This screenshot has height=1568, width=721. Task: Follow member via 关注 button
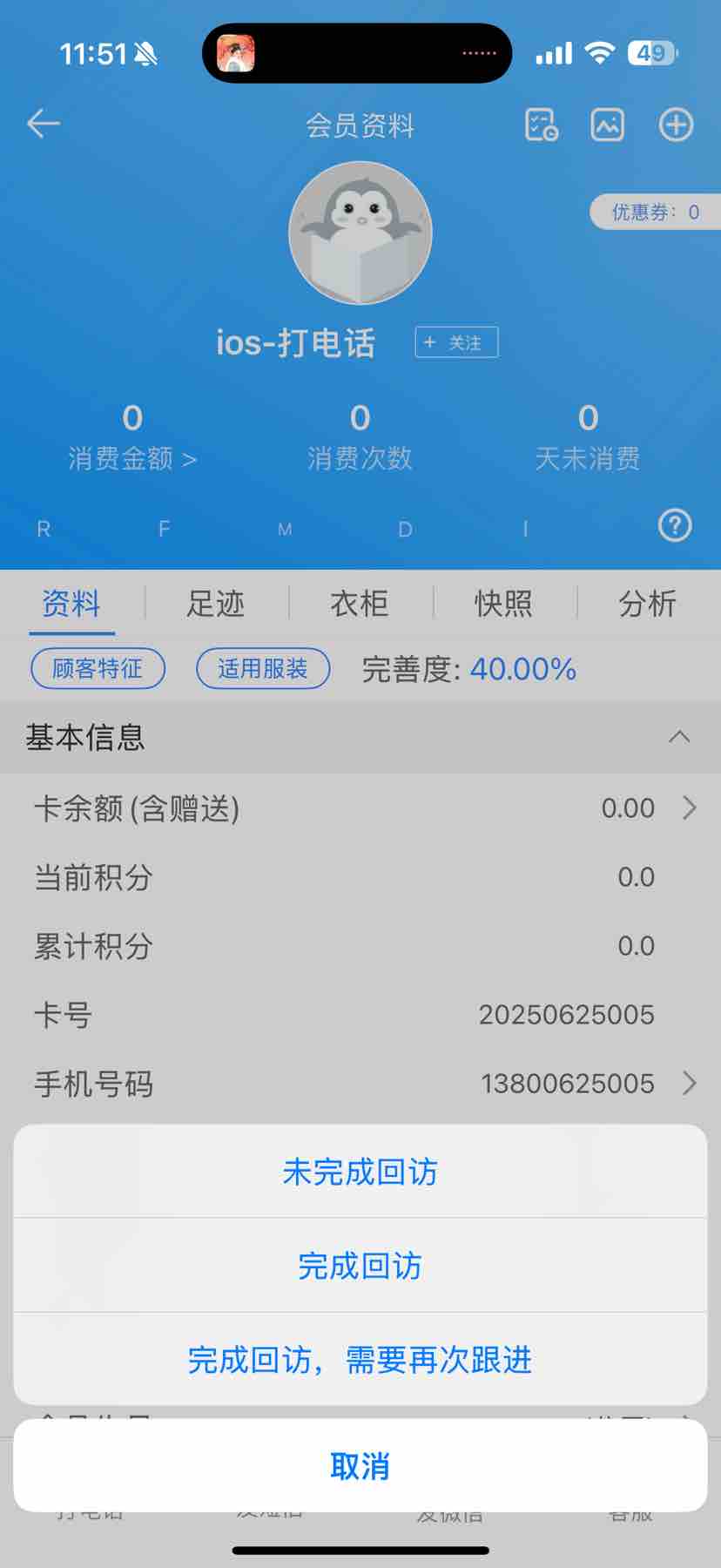click(456, 342)
